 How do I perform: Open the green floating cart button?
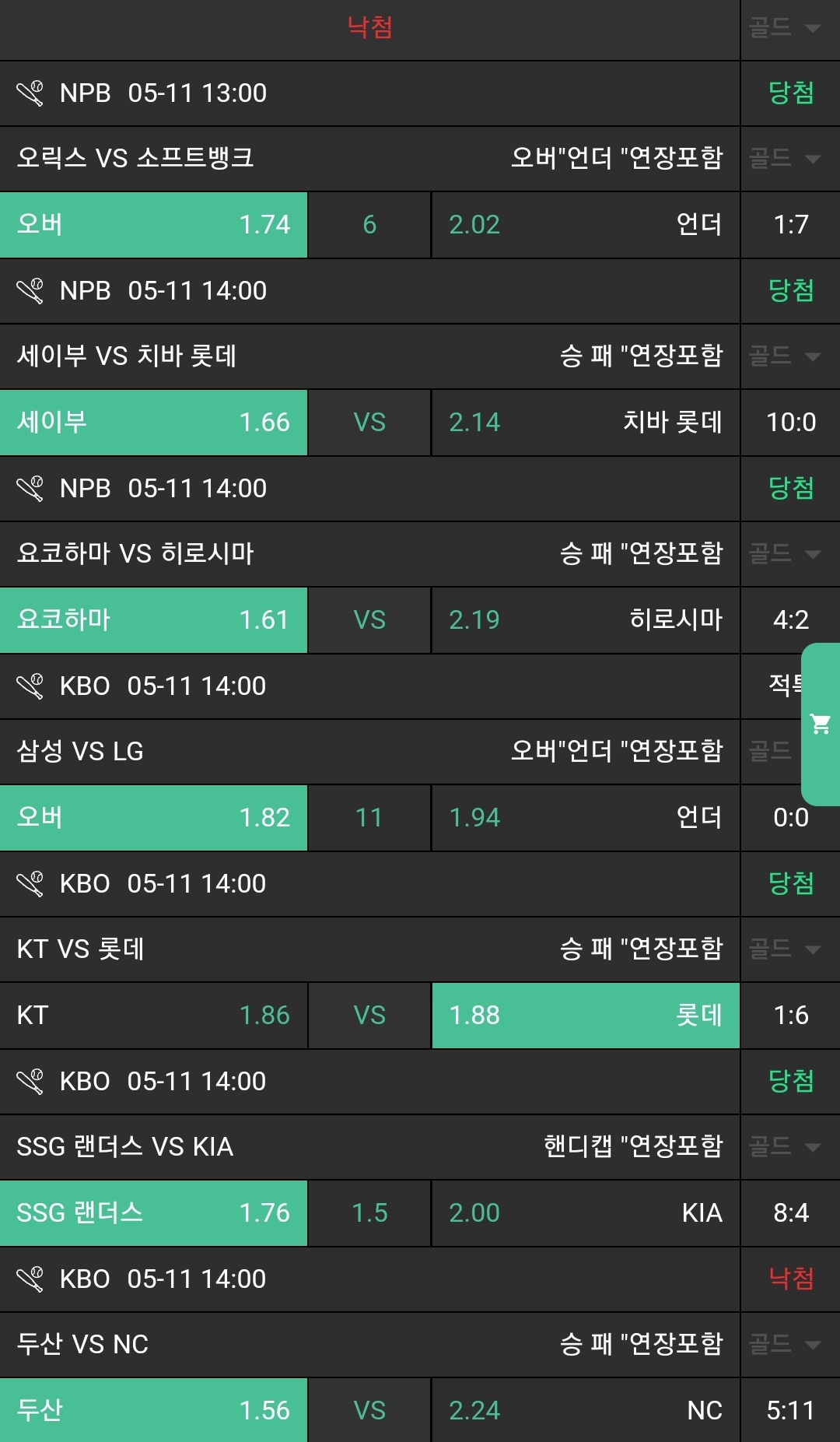(x=820, y=724)
